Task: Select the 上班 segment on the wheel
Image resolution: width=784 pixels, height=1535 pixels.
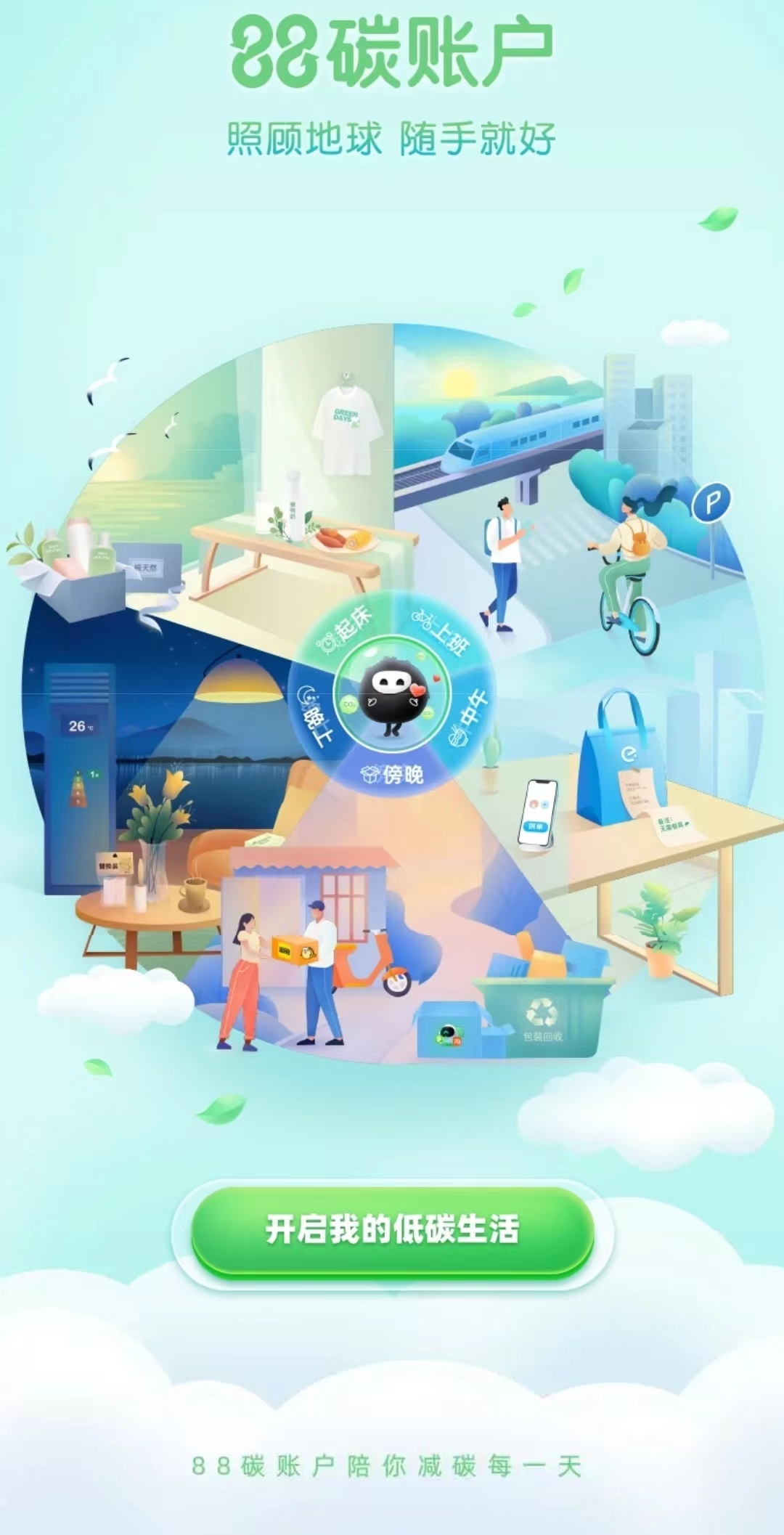Action: point(442,630)
